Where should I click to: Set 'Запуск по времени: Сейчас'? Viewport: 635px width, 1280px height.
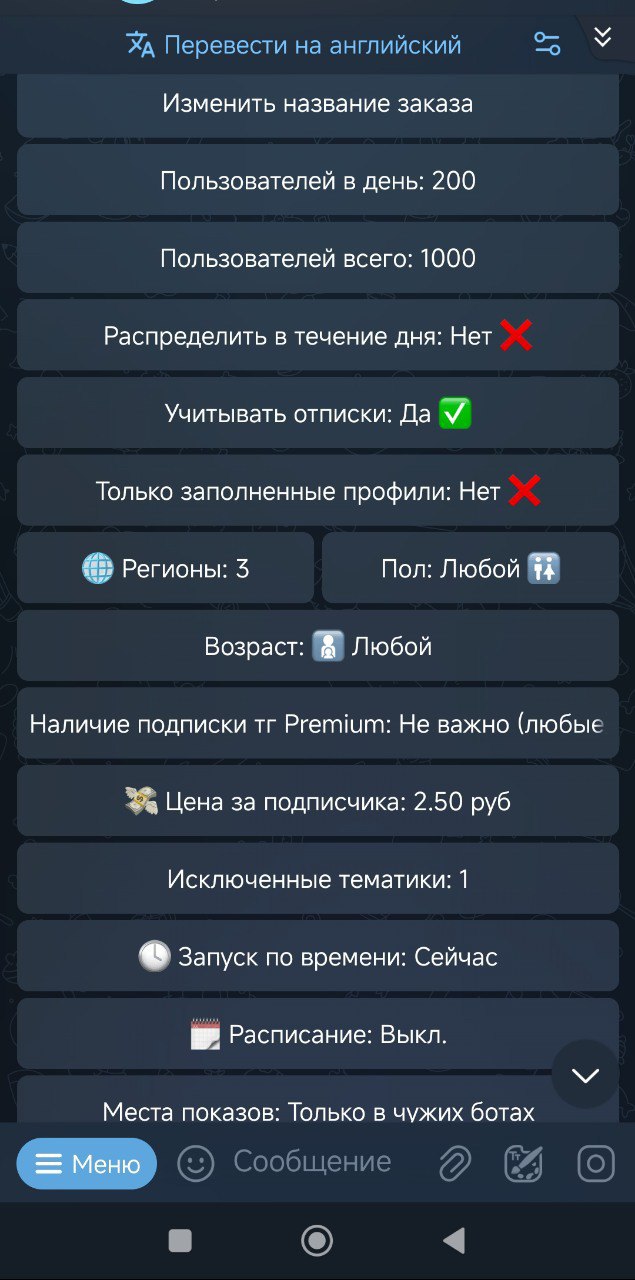pyautogui.click(x=317, y=957)
